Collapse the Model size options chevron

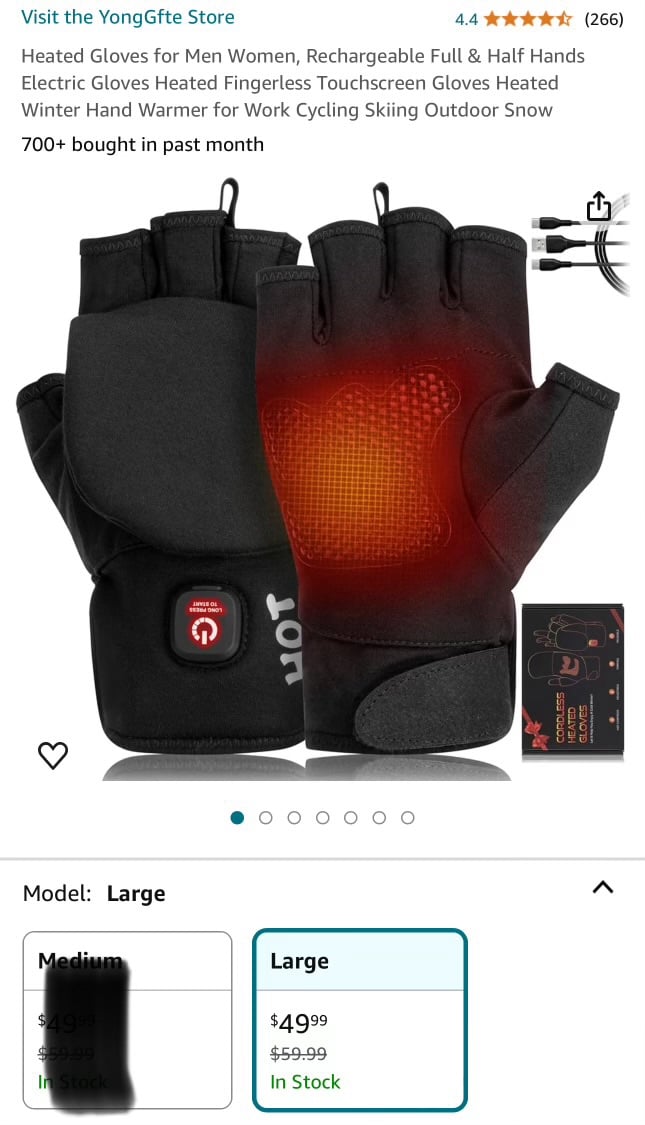point(603,888)
